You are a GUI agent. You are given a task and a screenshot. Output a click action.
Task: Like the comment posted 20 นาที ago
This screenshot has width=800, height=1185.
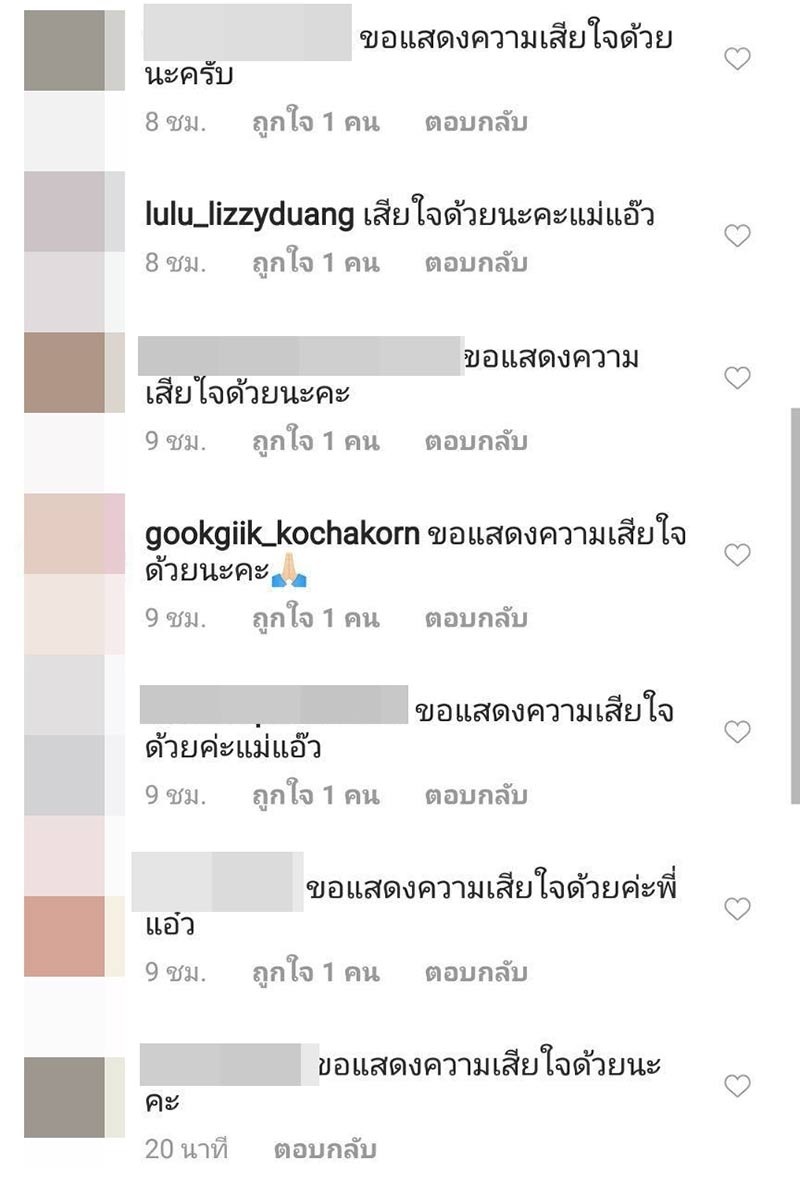(x=737, y=1086)
